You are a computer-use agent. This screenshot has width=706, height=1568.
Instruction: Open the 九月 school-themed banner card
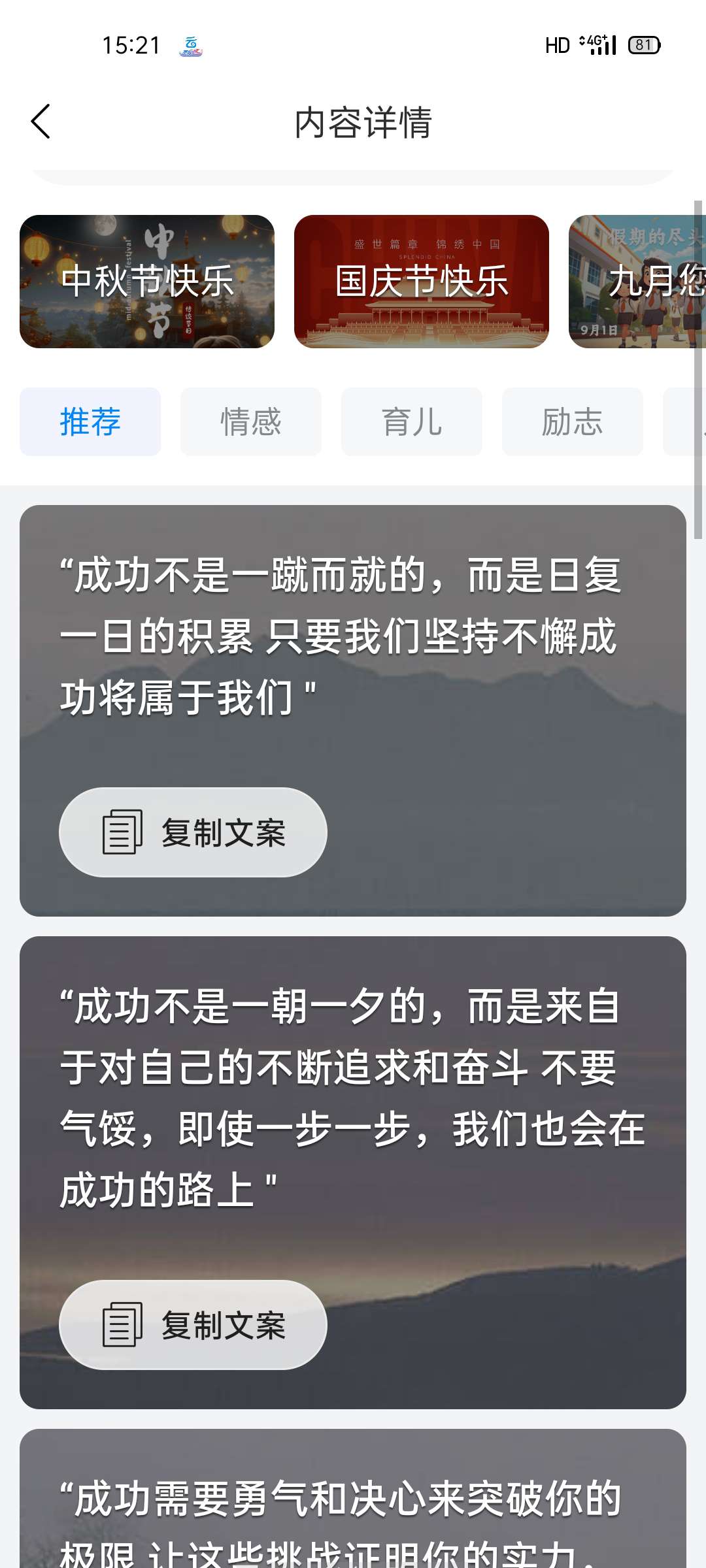point(637,282)
